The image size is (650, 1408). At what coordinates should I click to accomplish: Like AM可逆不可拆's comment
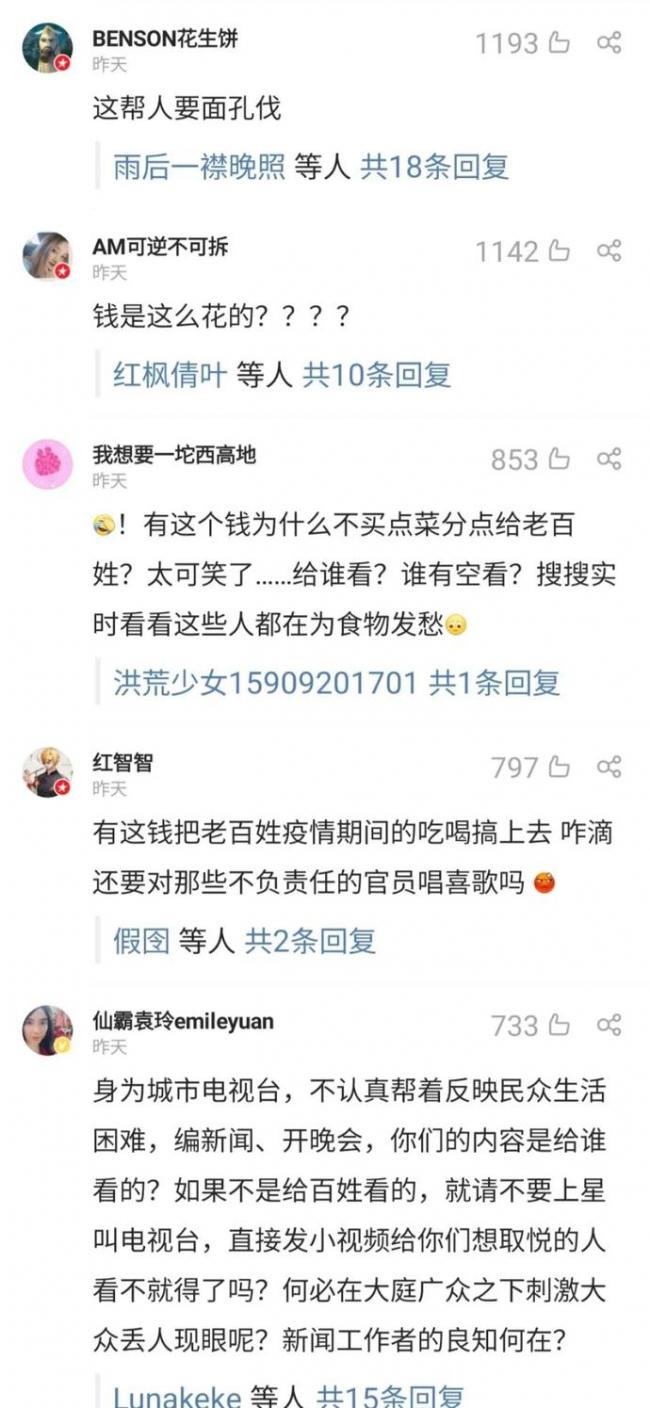point(559,251)
